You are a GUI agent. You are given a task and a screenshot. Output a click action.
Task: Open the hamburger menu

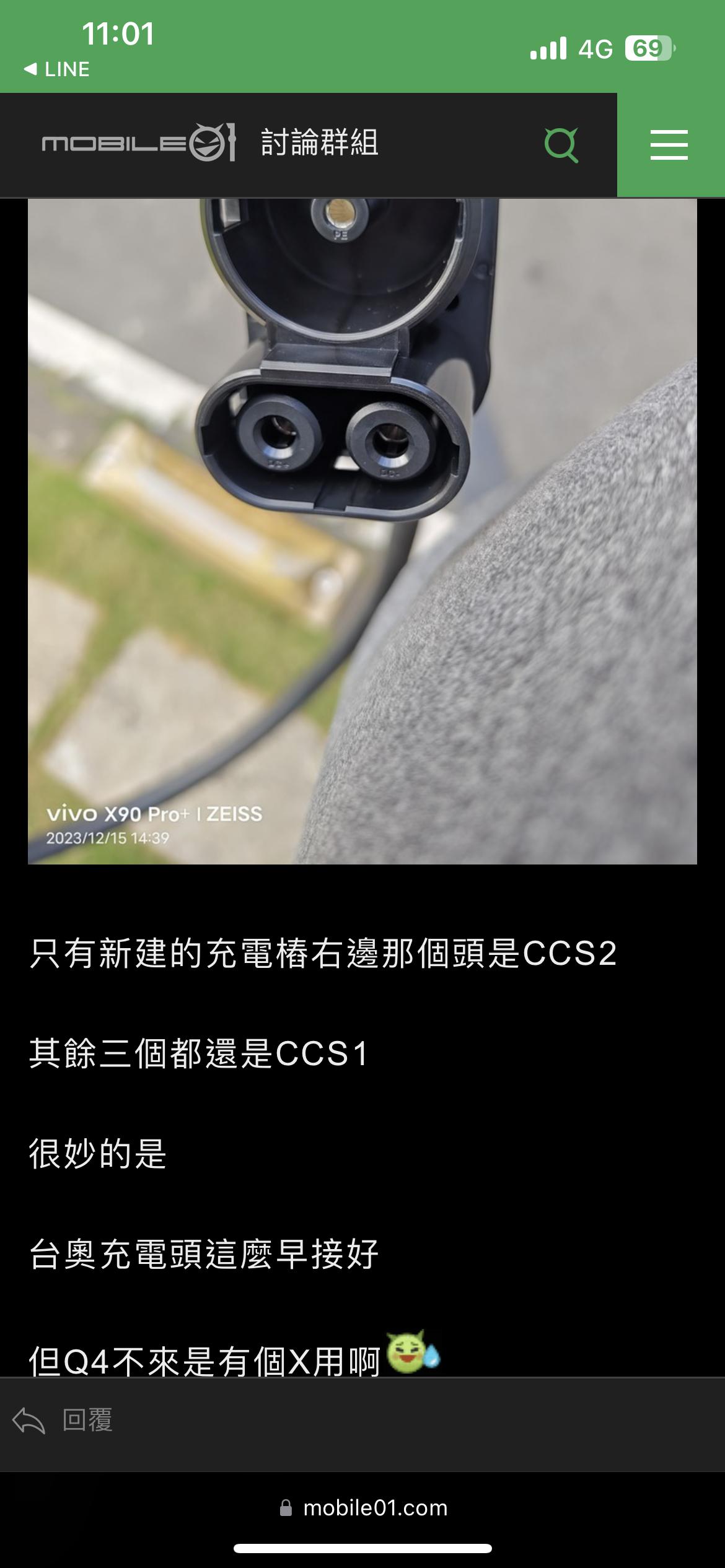[x=669, y=145]
